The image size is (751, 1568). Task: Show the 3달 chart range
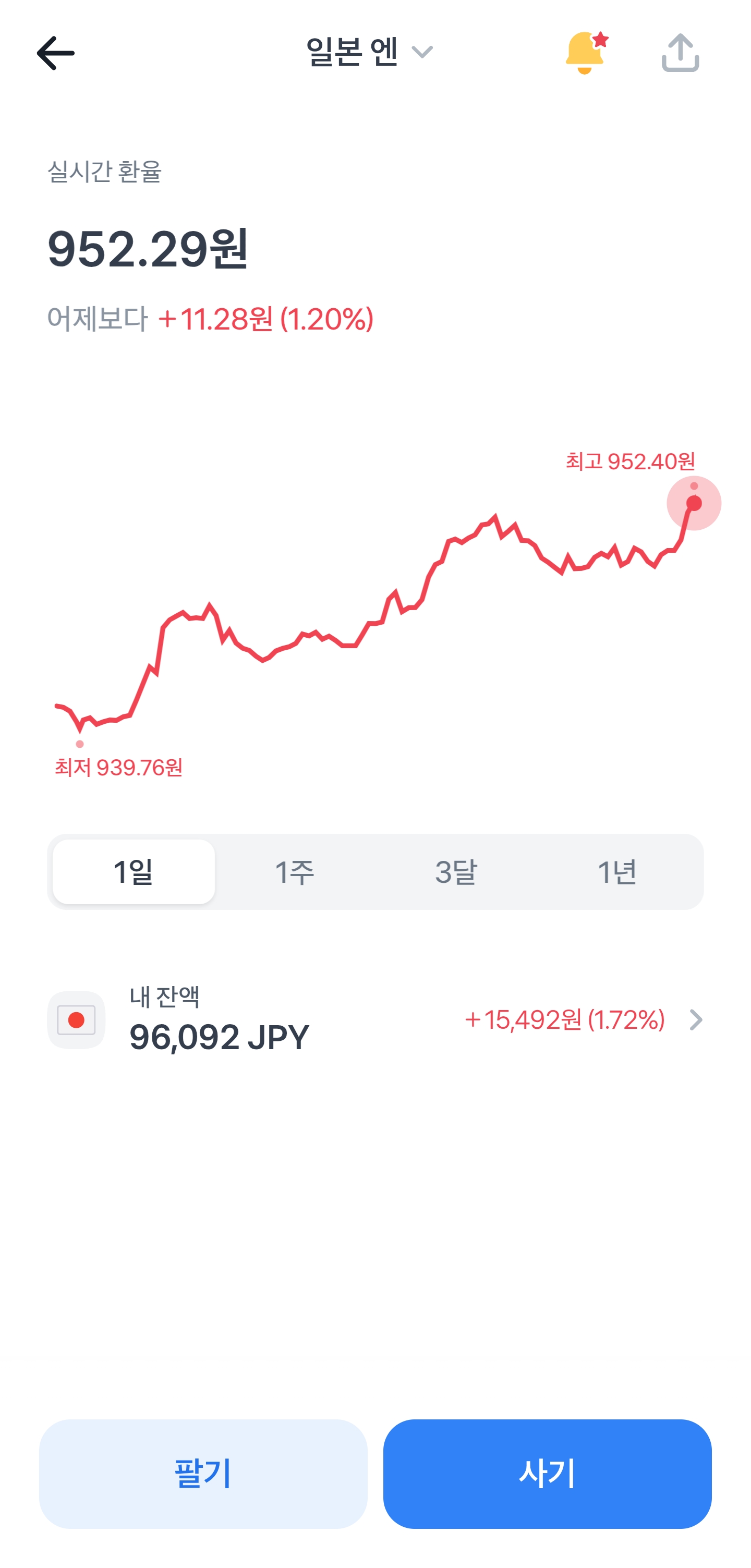pos(456,872)
